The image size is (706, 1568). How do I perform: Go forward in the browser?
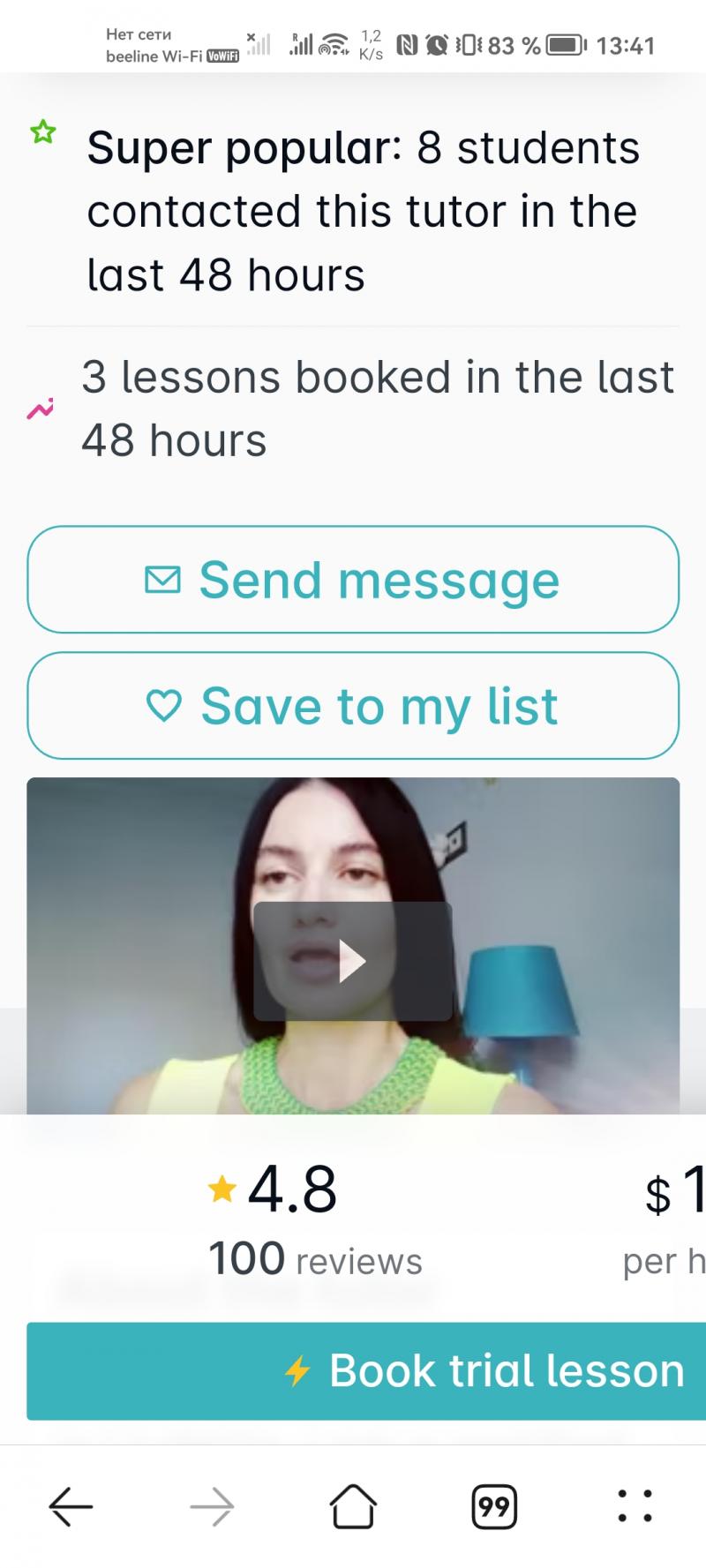[x=212, y=1506]
